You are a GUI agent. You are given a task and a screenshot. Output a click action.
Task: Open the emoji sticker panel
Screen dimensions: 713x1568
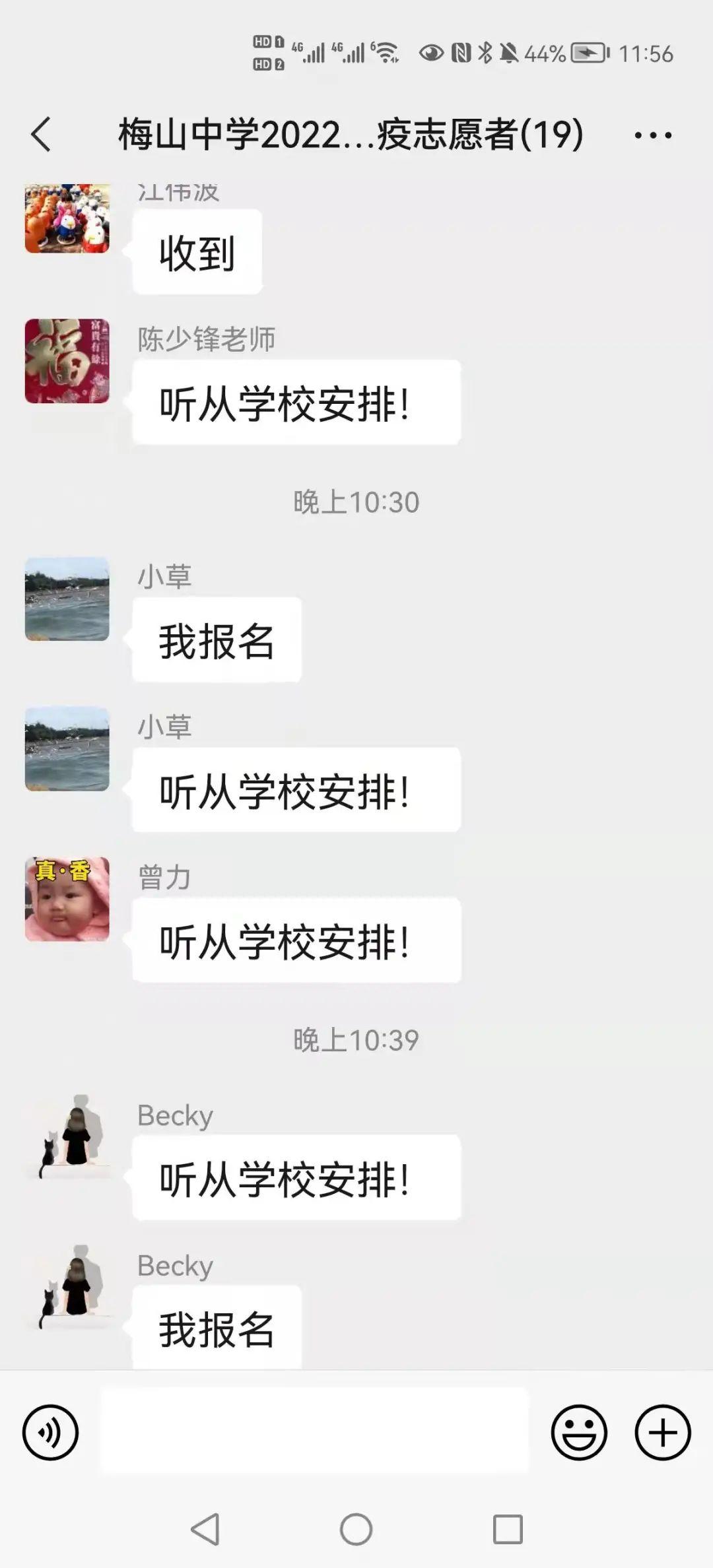pos(579,1433)
